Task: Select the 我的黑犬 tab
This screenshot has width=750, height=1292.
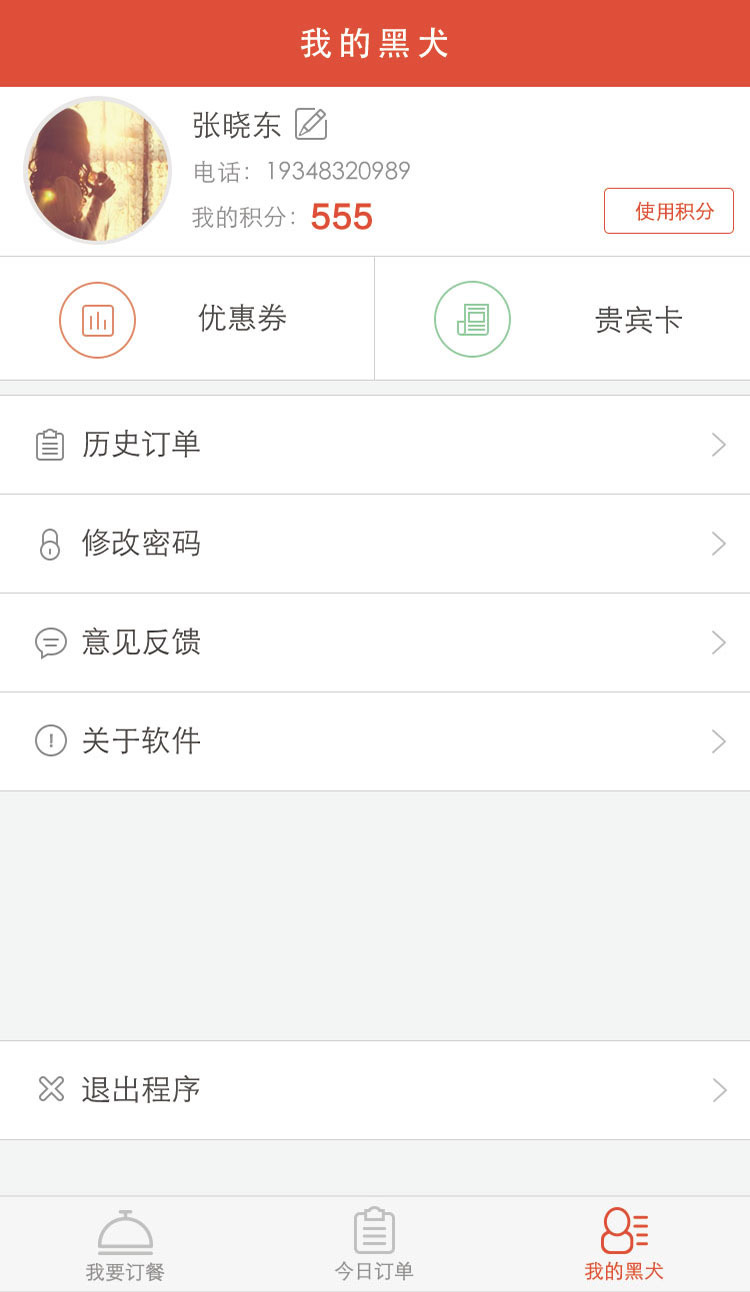Action: pyautogui.click(x=624, y=1245)
